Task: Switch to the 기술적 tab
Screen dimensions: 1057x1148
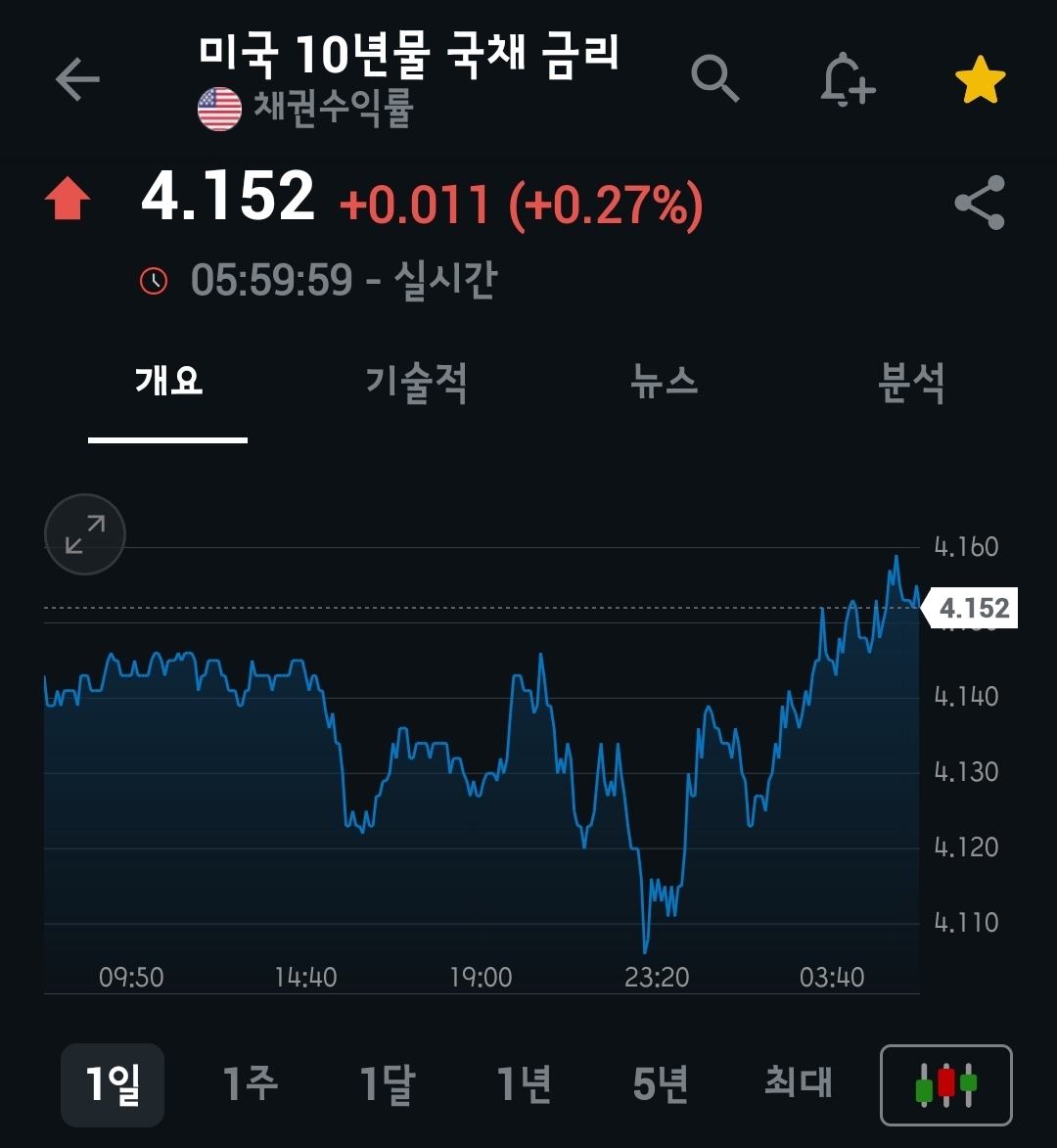Action: pyautogui.click(x=416, y=382)
